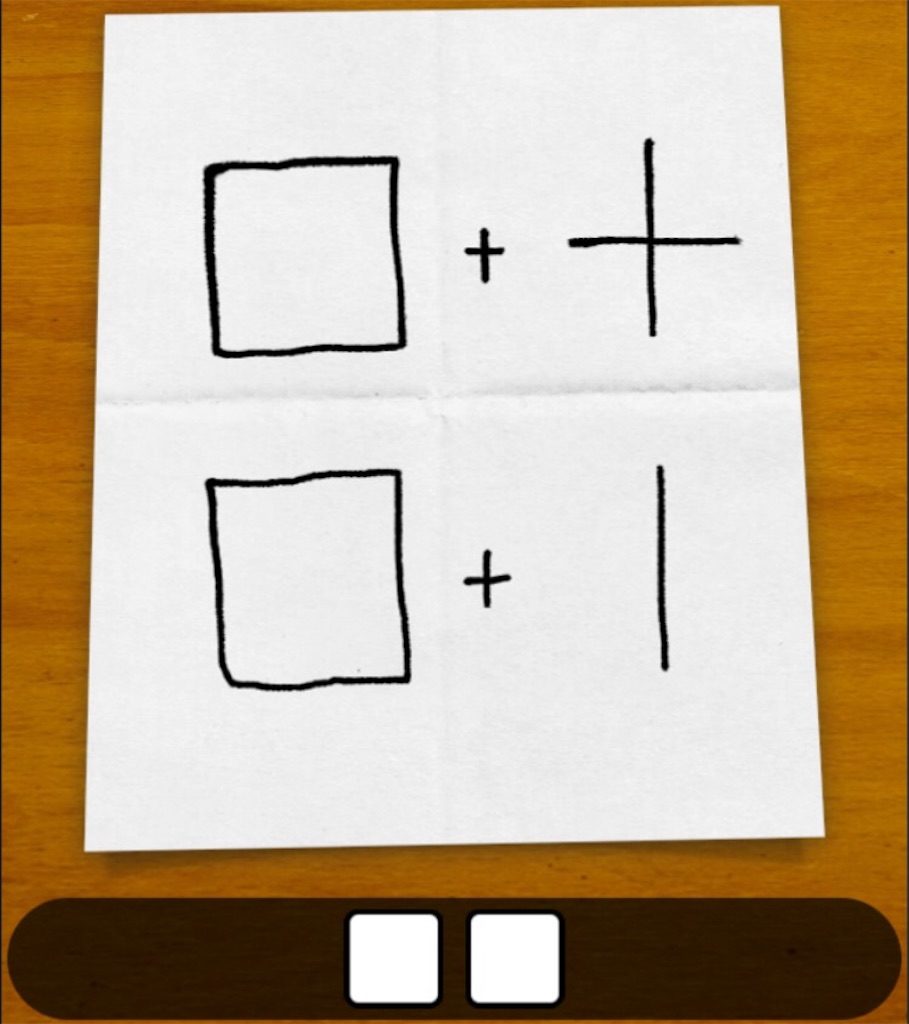Screen dimensions: 909x1024
Task: Tap the left white answer box
Action: [393, 957]
